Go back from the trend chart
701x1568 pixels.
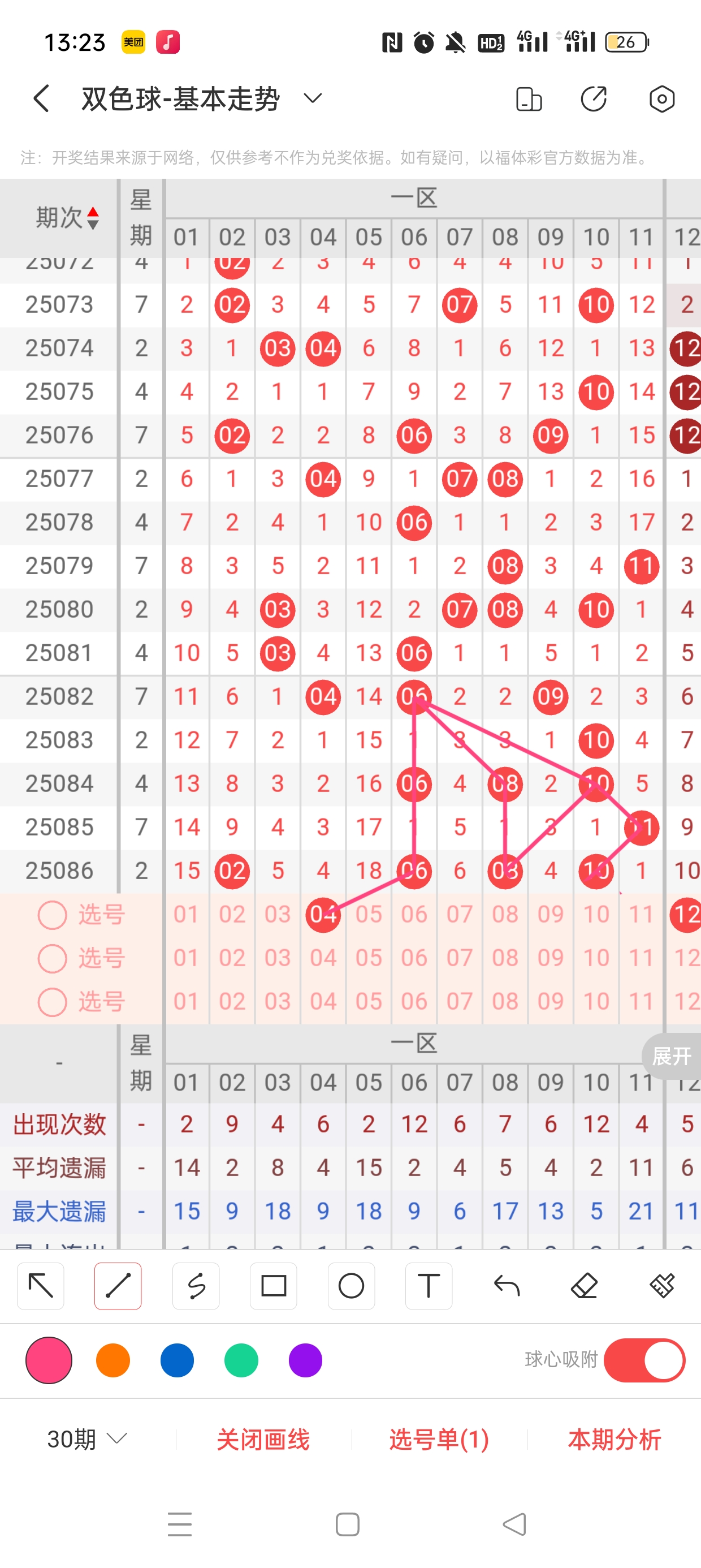(41, 98)
